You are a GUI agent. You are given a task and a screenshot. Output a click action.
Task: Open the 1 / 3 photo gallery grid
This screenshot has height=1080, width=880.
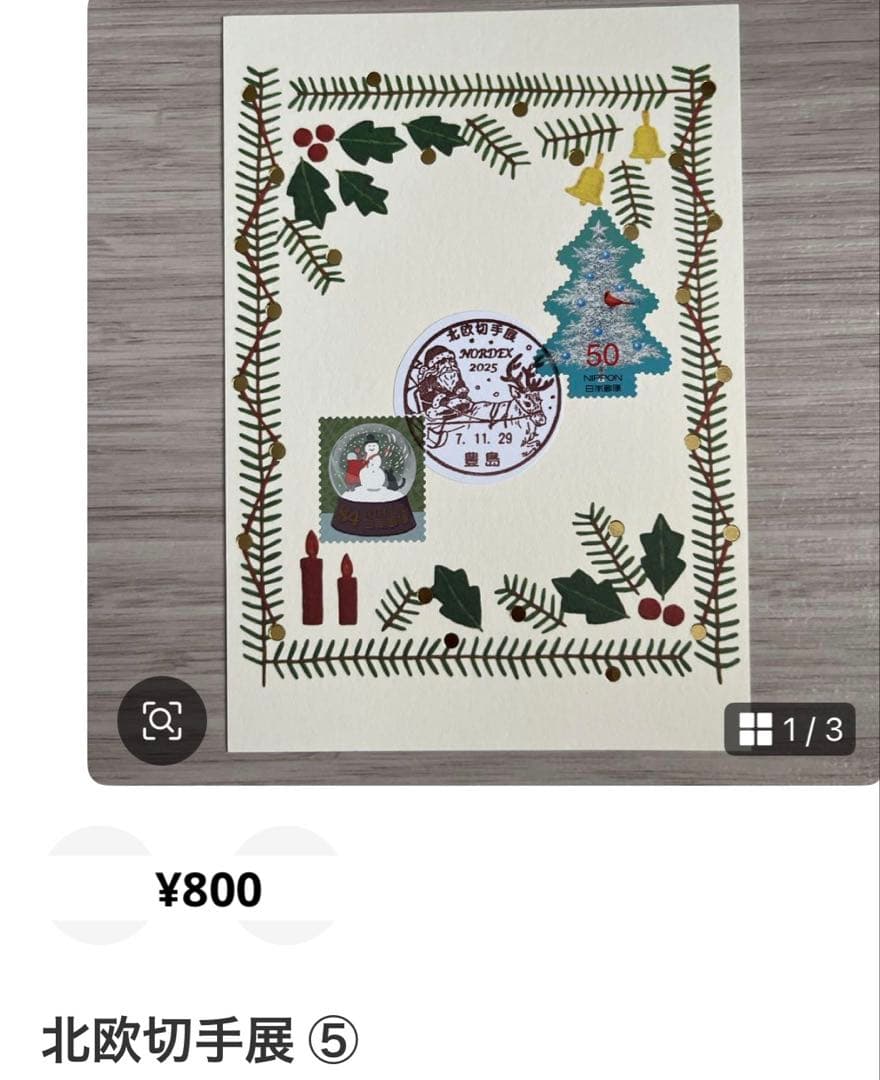tap(790, 730)
